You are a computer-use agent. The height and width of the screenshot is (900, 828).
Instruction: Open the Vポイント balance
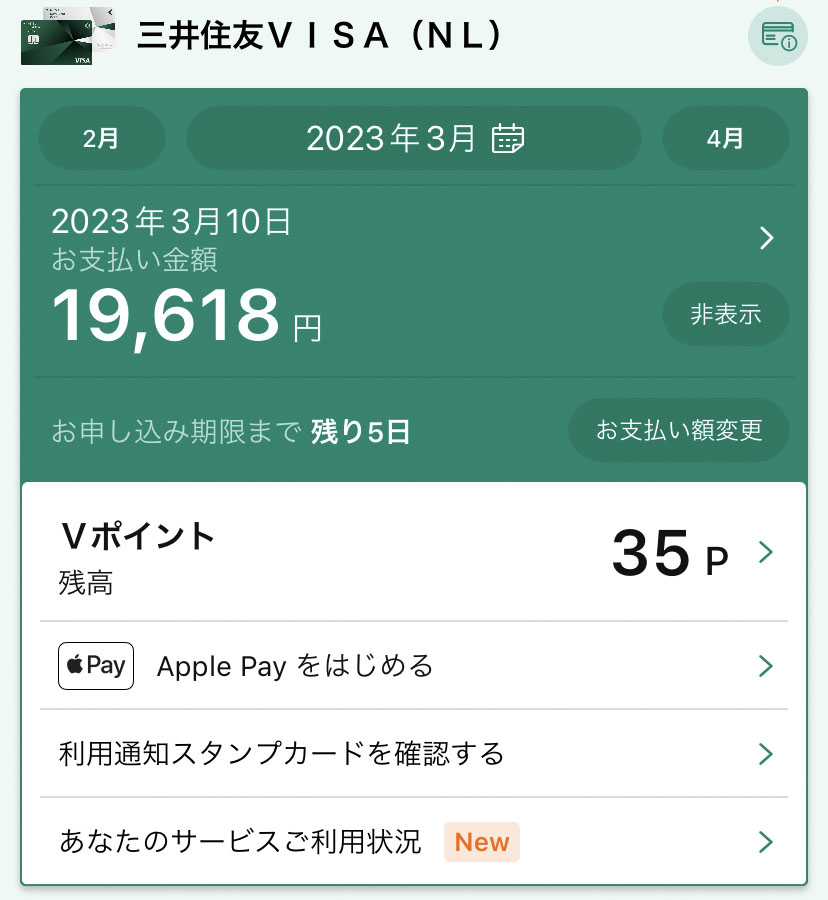pos(414,553)
